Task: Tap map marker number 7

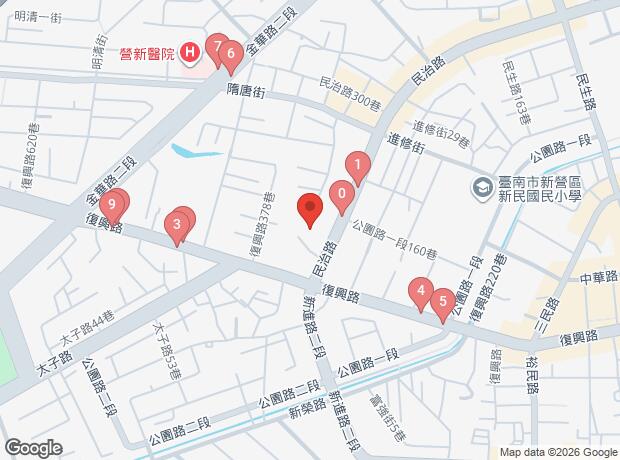Action: [x=215, y=47]
